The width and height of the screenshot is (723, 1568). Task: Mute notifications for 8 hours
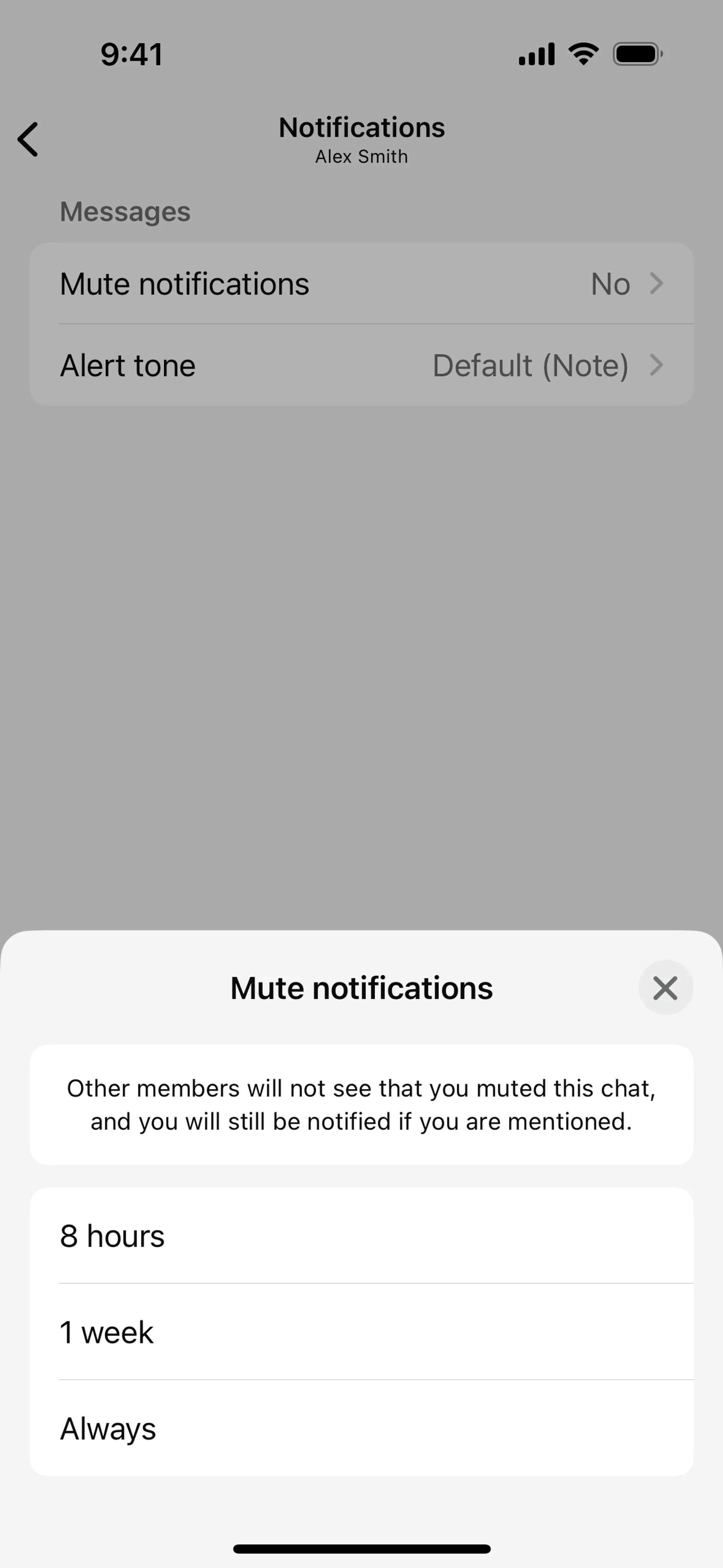(361, 1235)
